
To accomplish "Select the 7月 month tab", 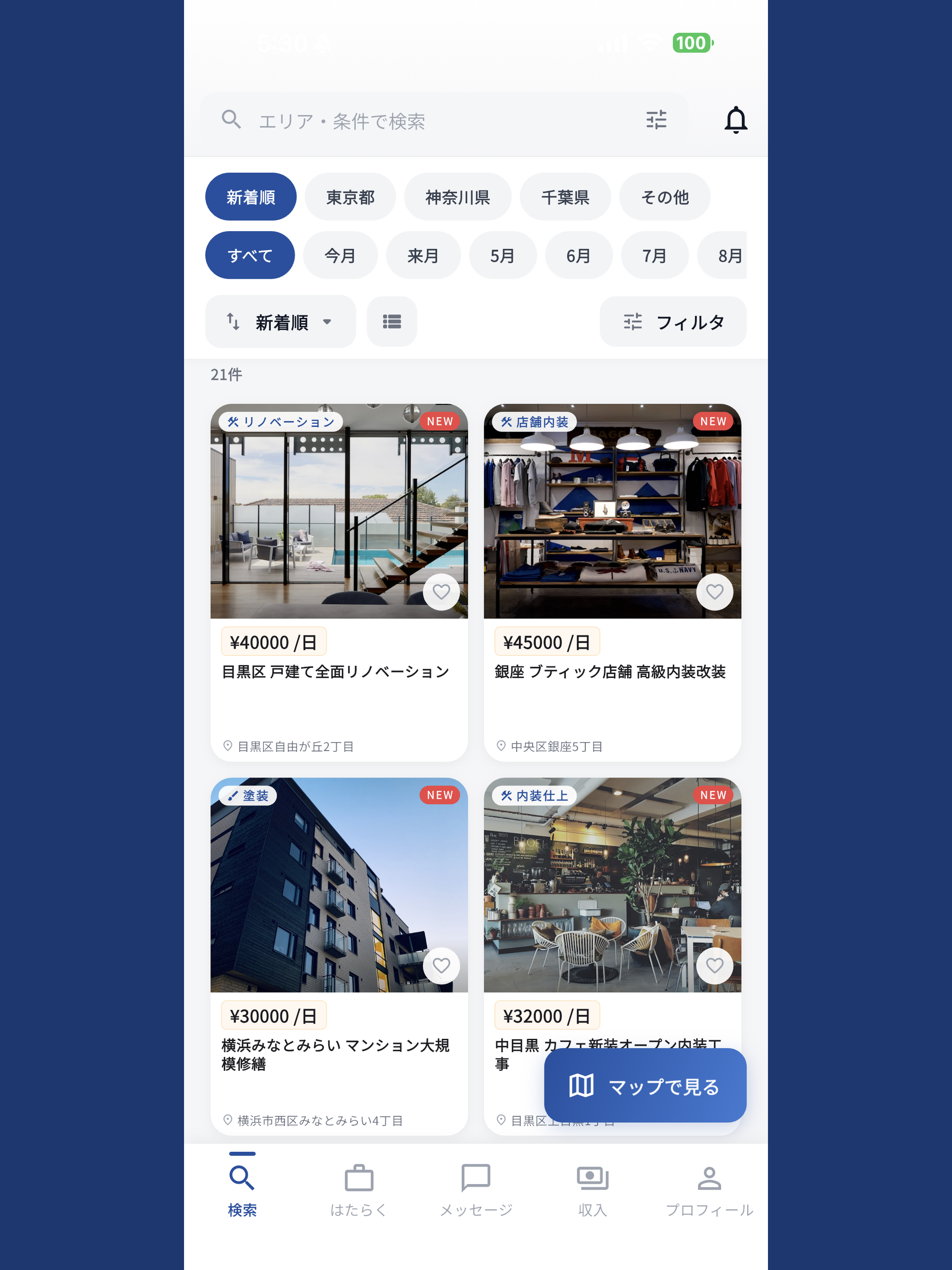I will [x=654, y=255].
